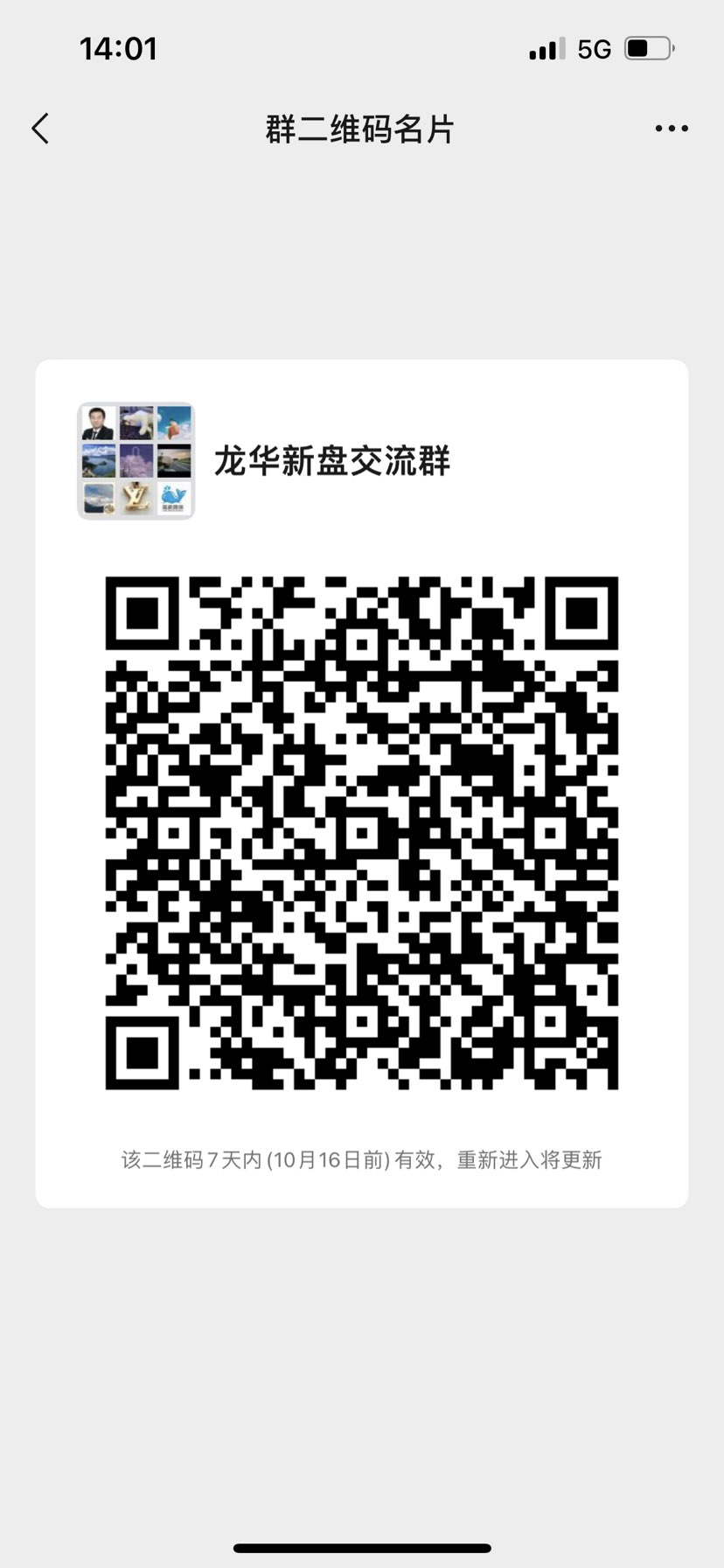The width and height of the screenshot is (724, 1568).
Task: Open the three-dot more options menu
Action: [x=671, y=129]
